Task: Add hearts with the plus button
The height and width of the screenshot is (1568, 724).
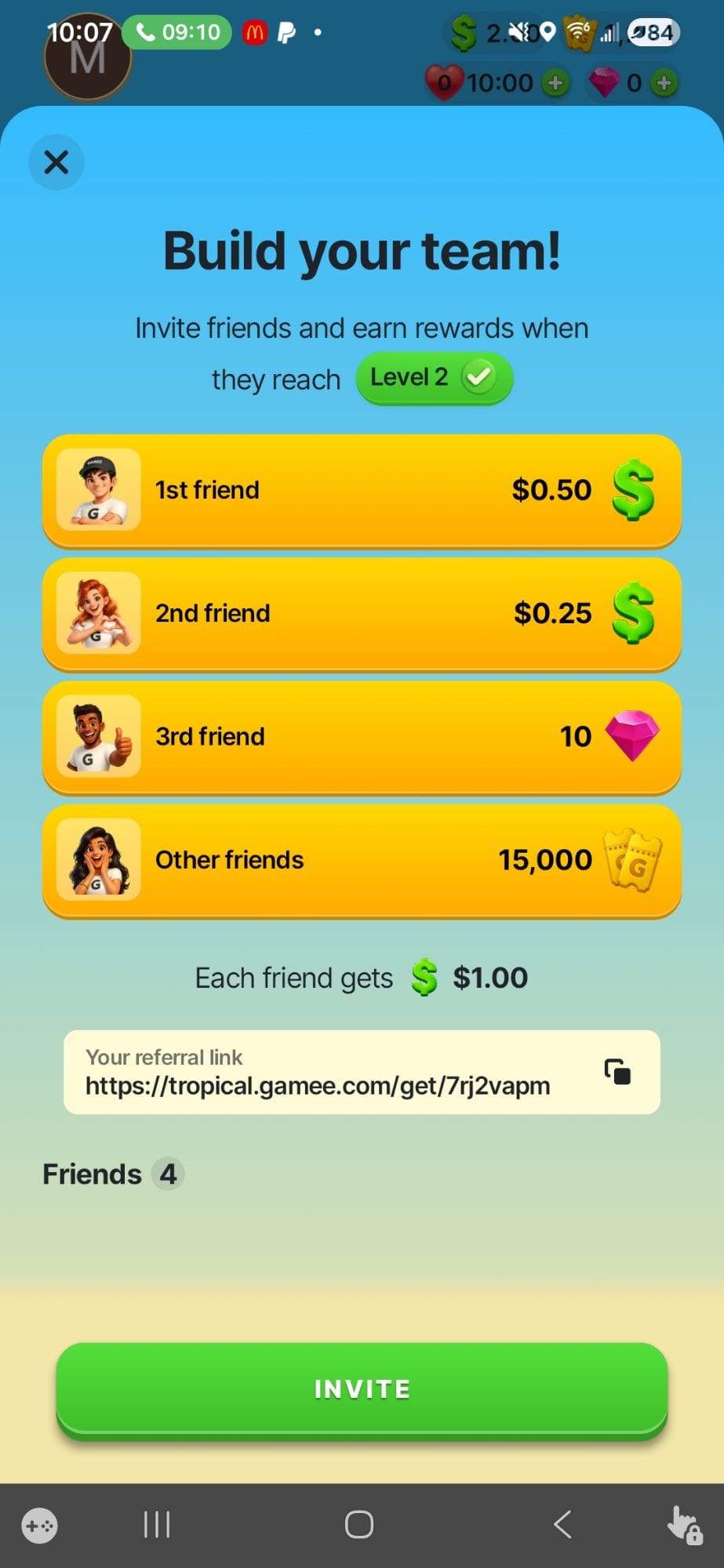Action: 556,82
